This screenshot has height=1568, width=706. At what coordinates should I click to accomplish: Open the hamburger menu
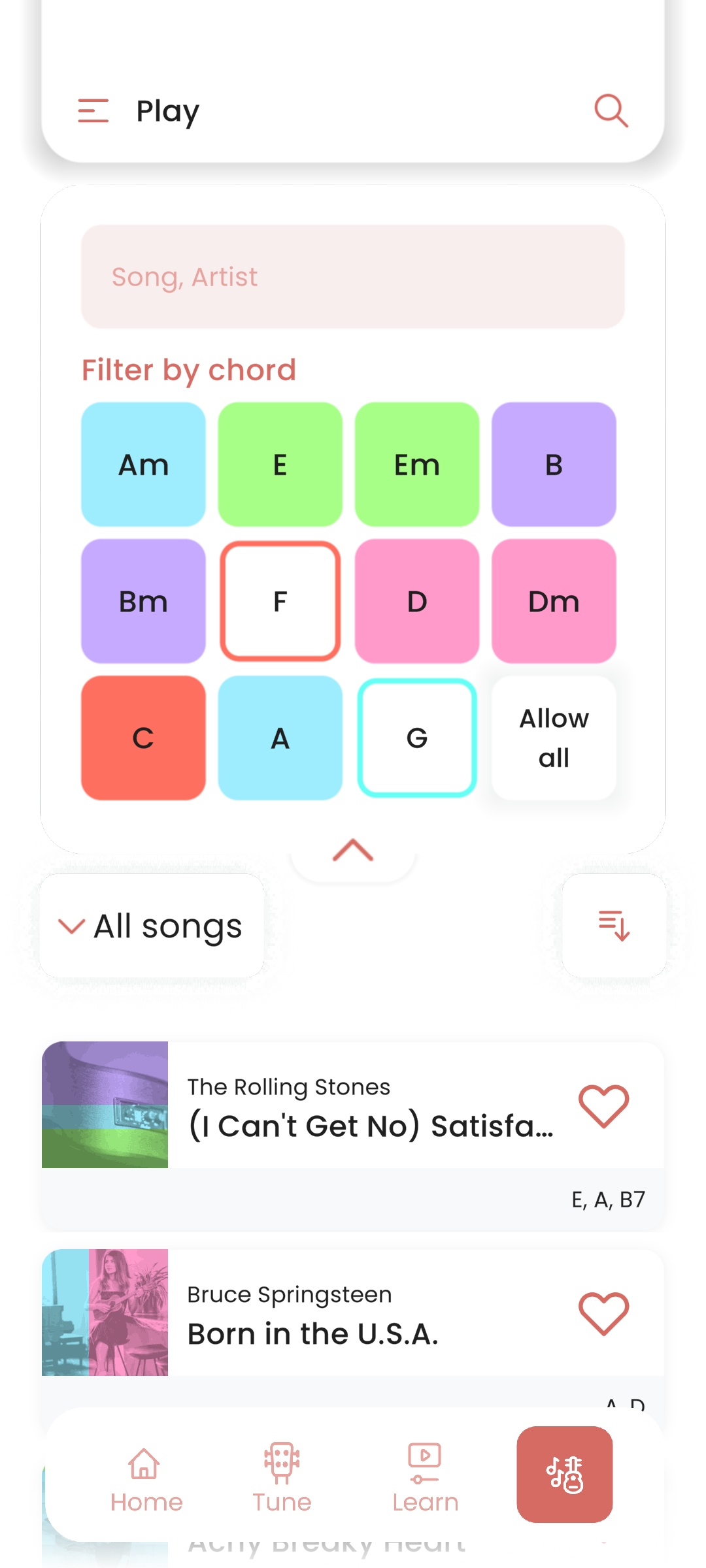[93, 111]
